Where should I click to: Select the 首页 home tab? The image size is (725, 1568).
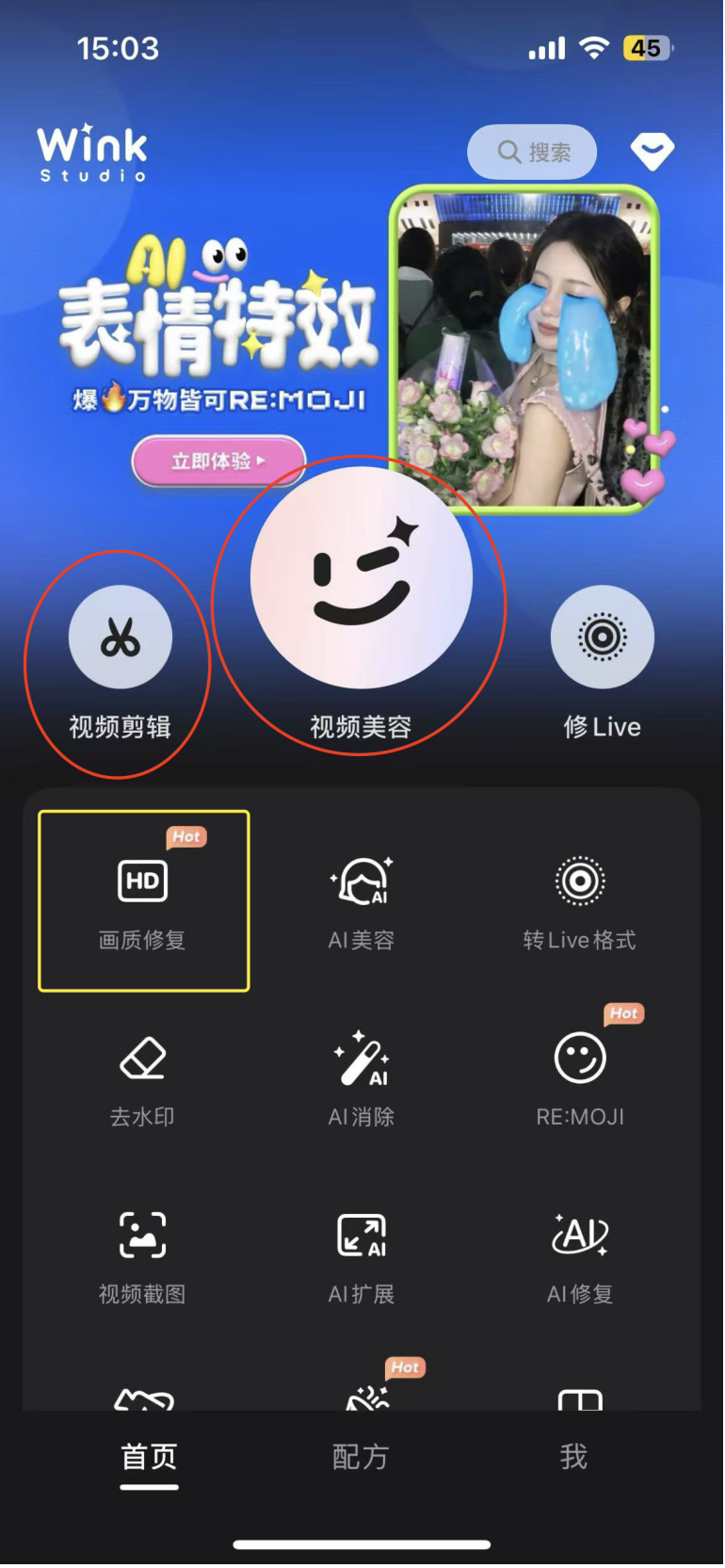coord(149,1456)
